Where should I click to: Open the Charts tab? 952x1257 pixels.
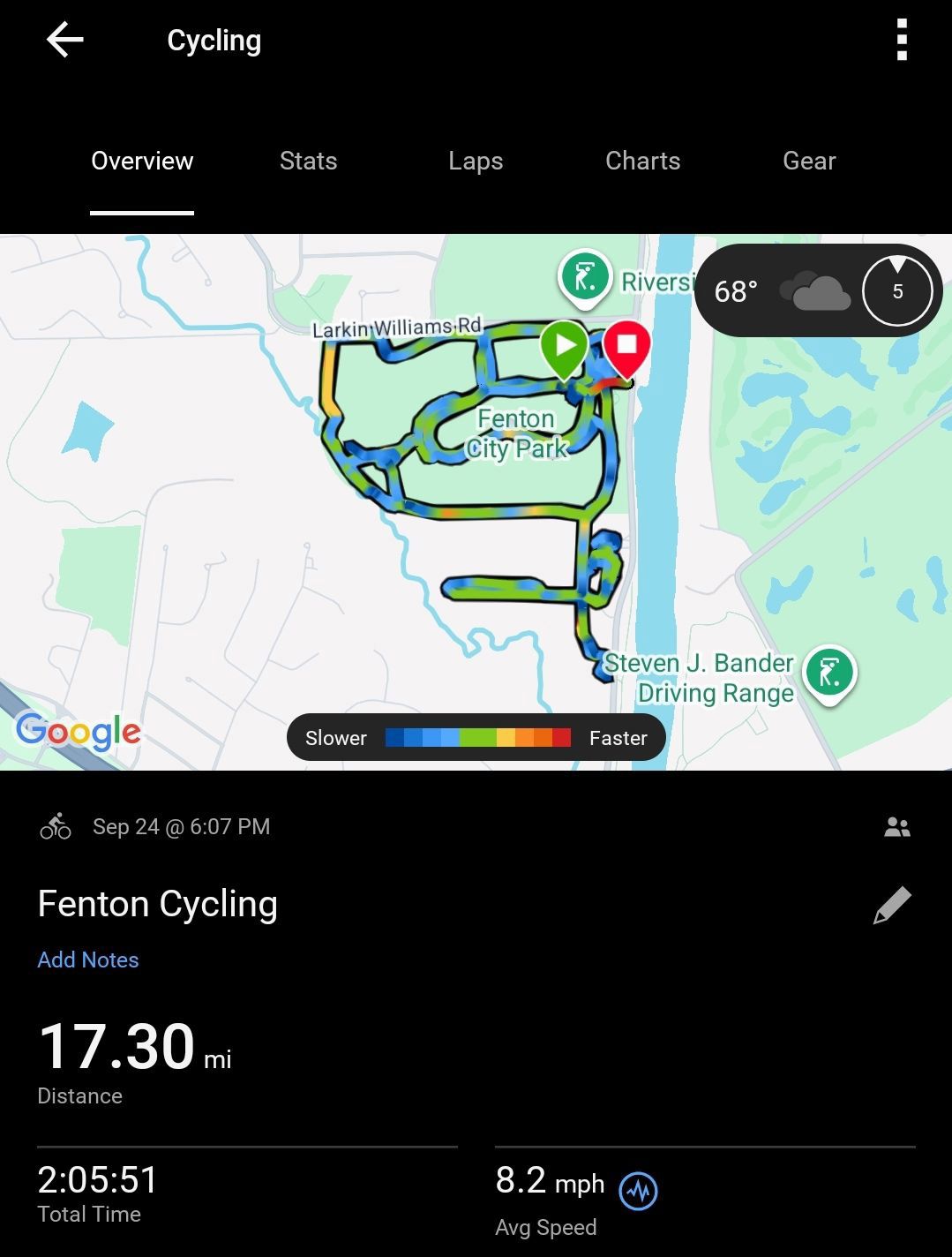(642, 161)
